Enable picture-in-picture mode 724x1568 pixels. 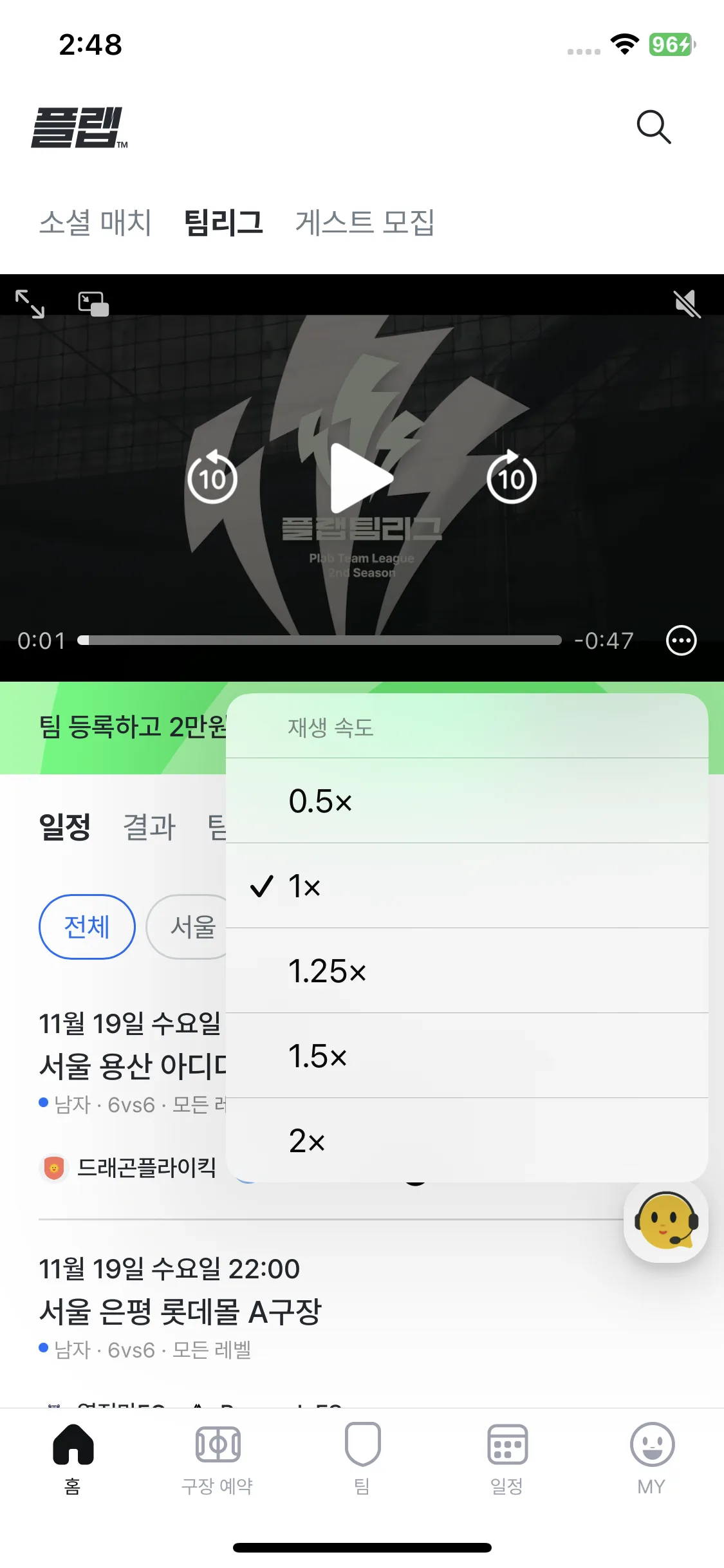(x=93, y=304)
